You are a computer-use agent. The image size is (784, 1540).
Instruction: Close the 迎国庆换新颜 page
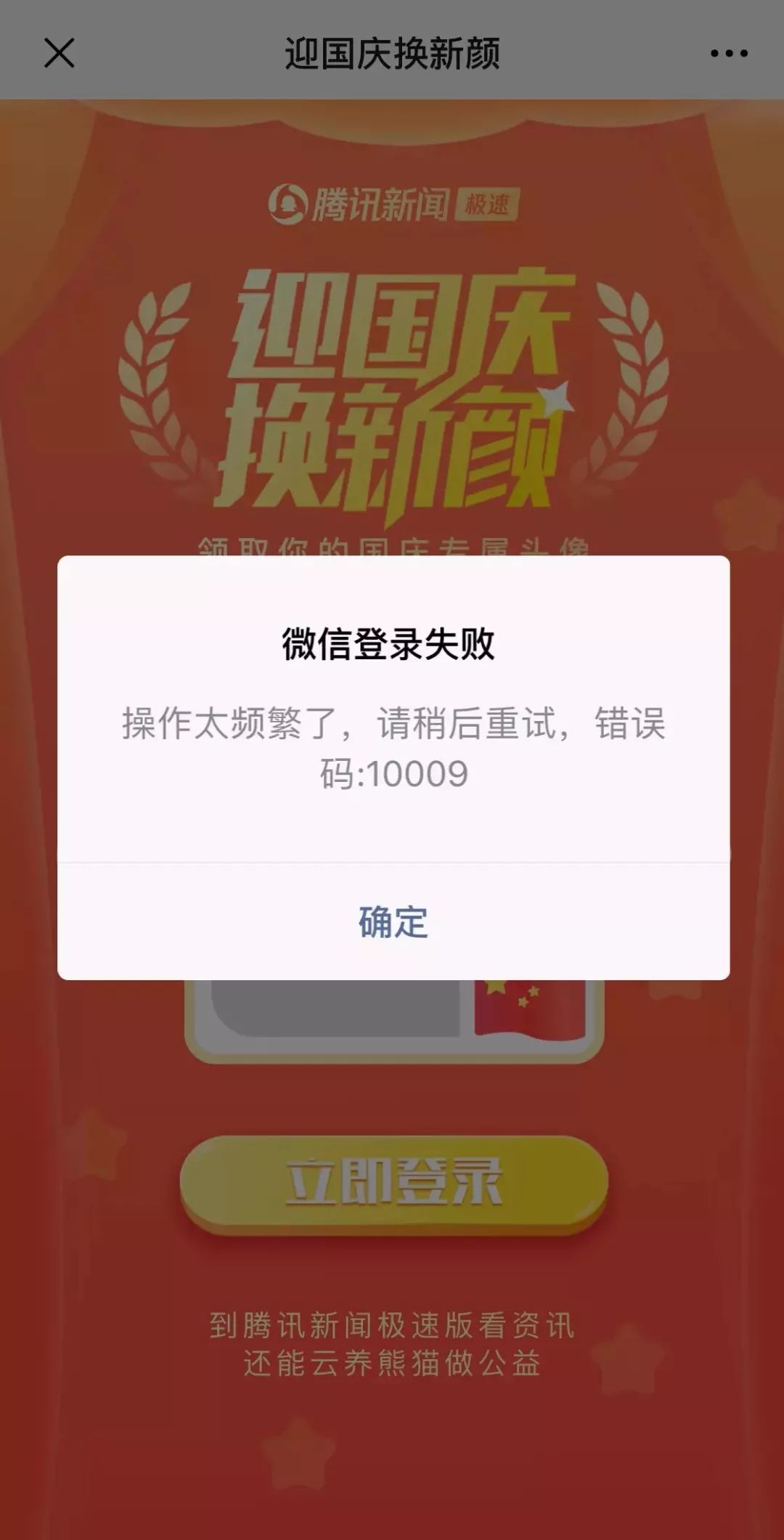point(60,53)
